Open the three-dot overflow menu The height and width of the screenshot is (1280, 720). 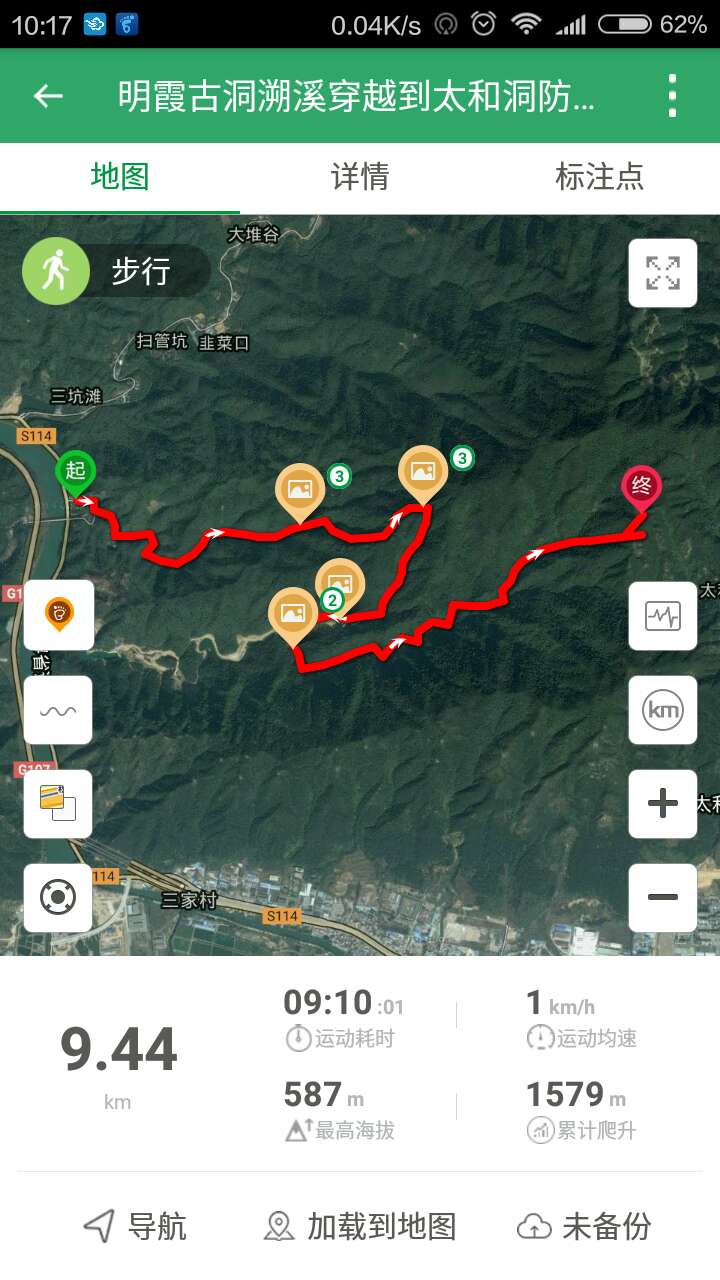coord(672,96)
